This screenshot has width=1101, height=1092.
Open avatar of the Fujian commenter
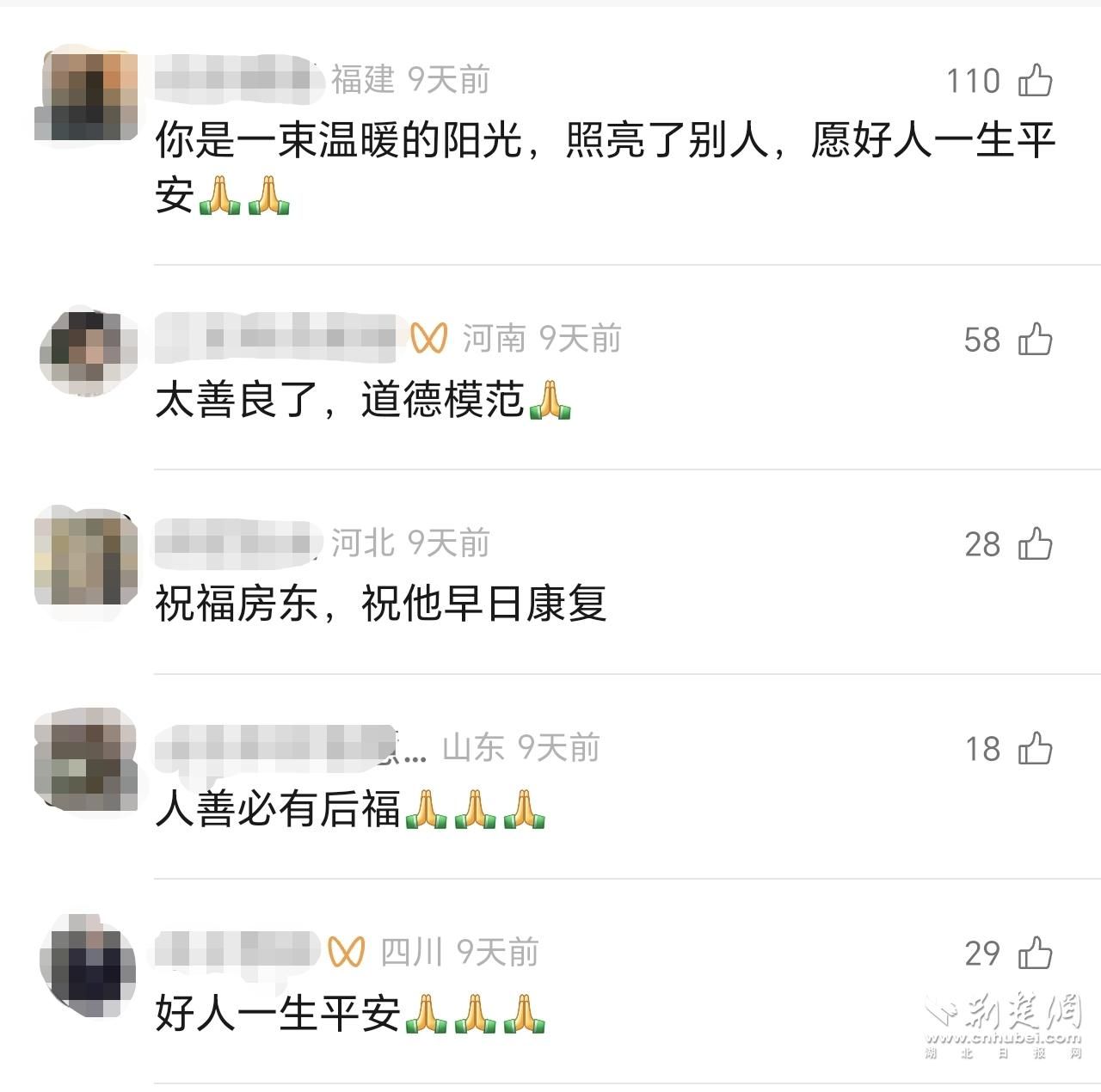[88, 95]
